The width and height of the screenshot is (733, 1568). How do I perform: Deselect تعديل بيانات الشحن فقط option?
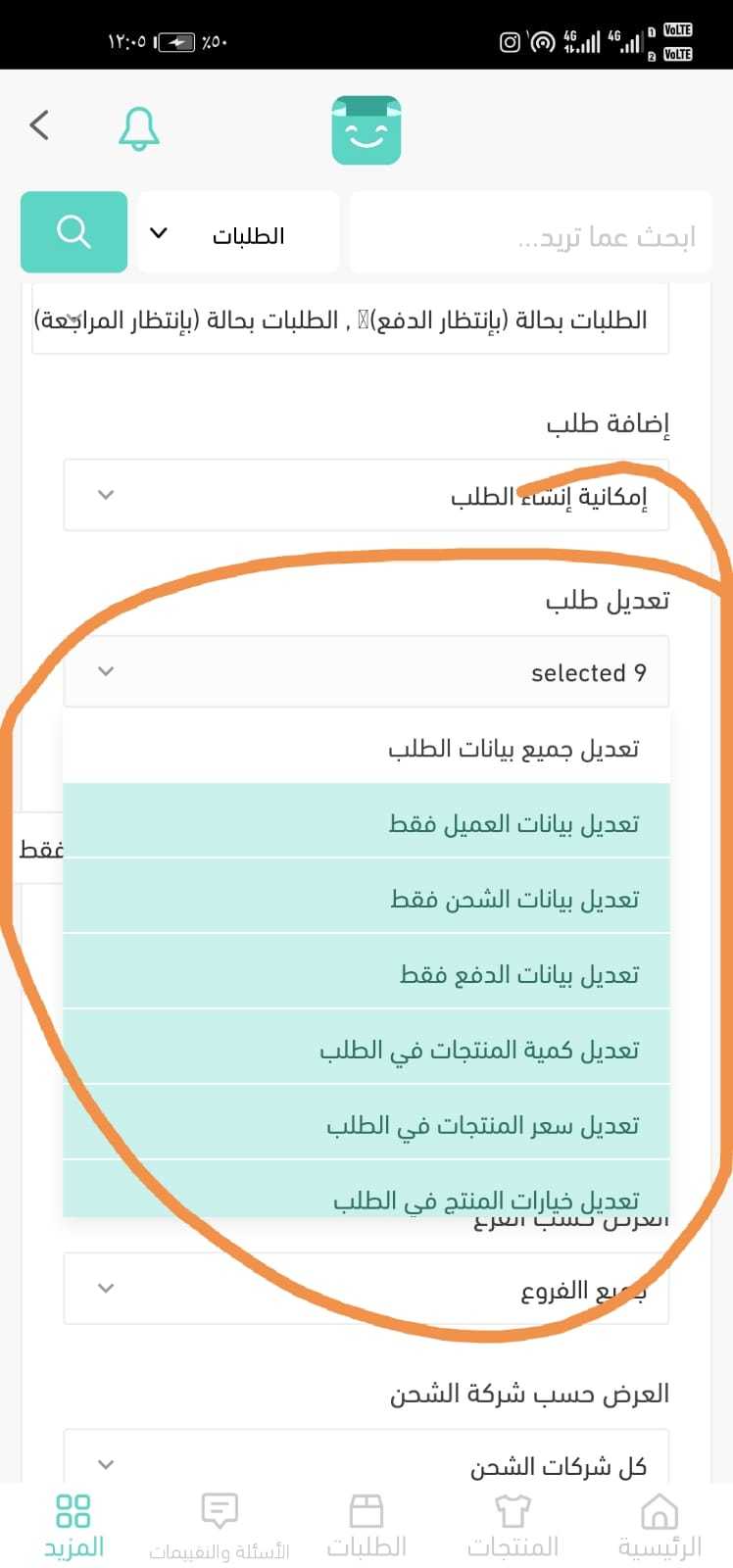pos(366,899)
